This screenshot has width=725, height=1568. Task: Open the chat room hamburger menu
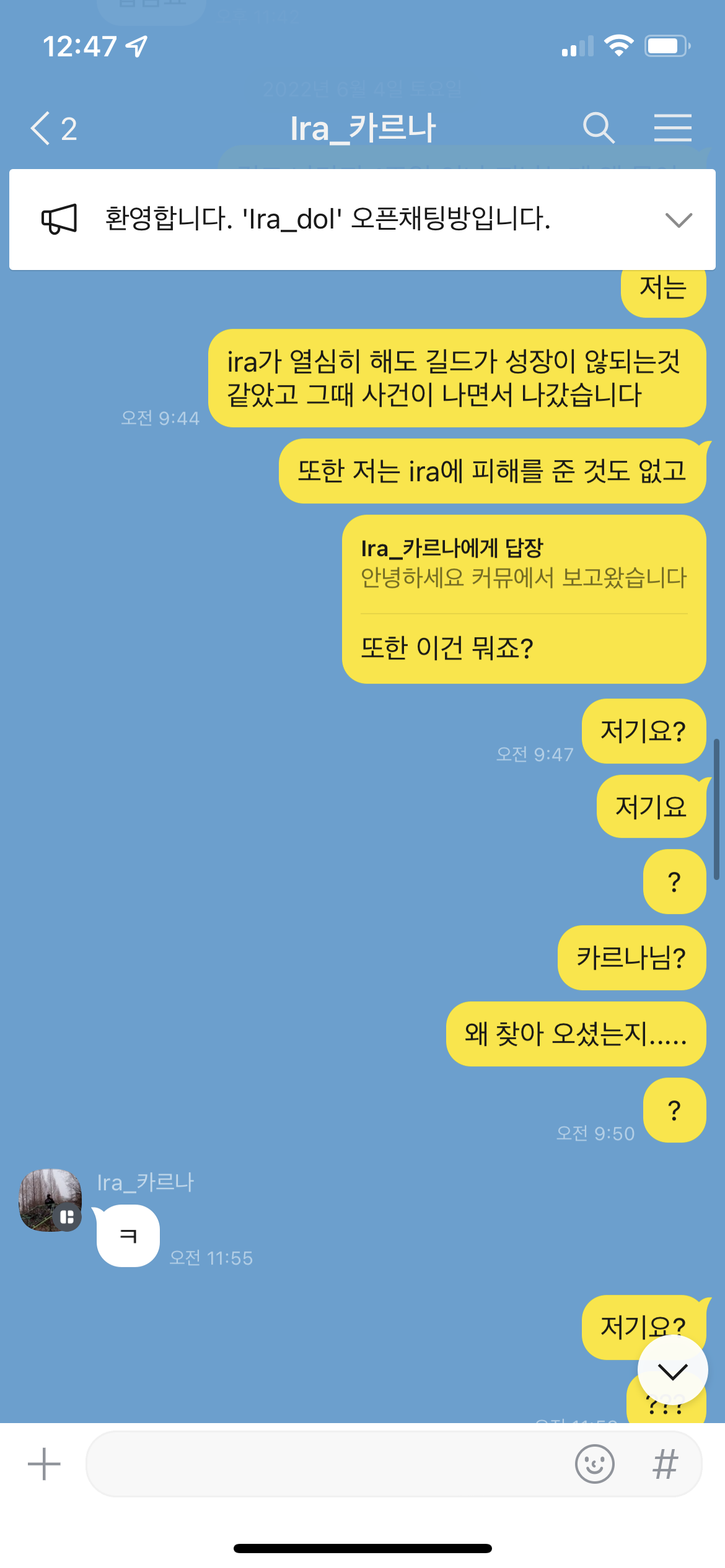pyautogui.click(x=672, y=128)
